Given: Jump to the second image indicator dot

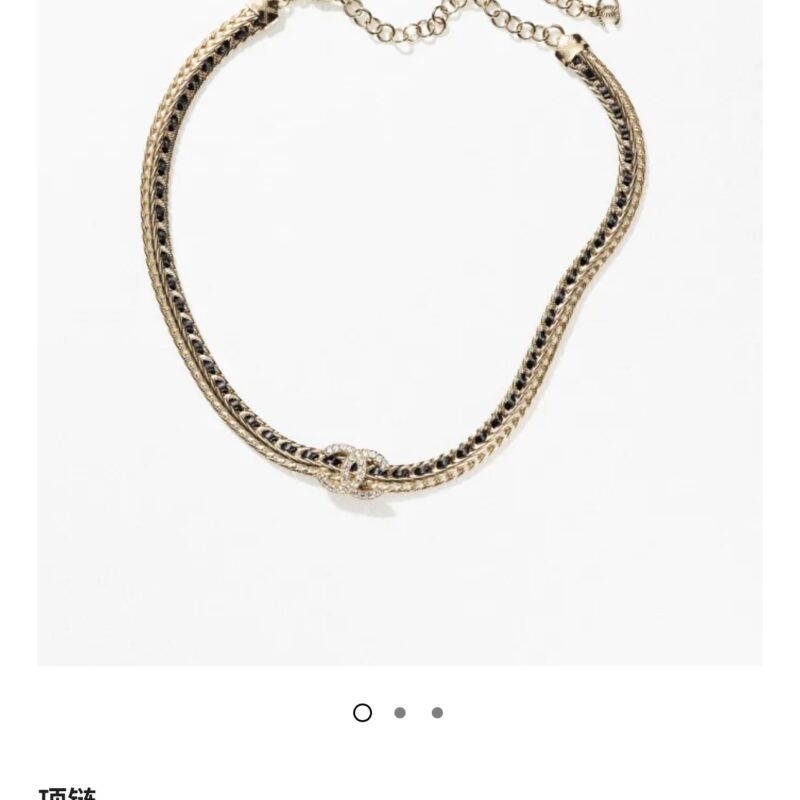Looking at the screenshot, I should click(400, 713).
